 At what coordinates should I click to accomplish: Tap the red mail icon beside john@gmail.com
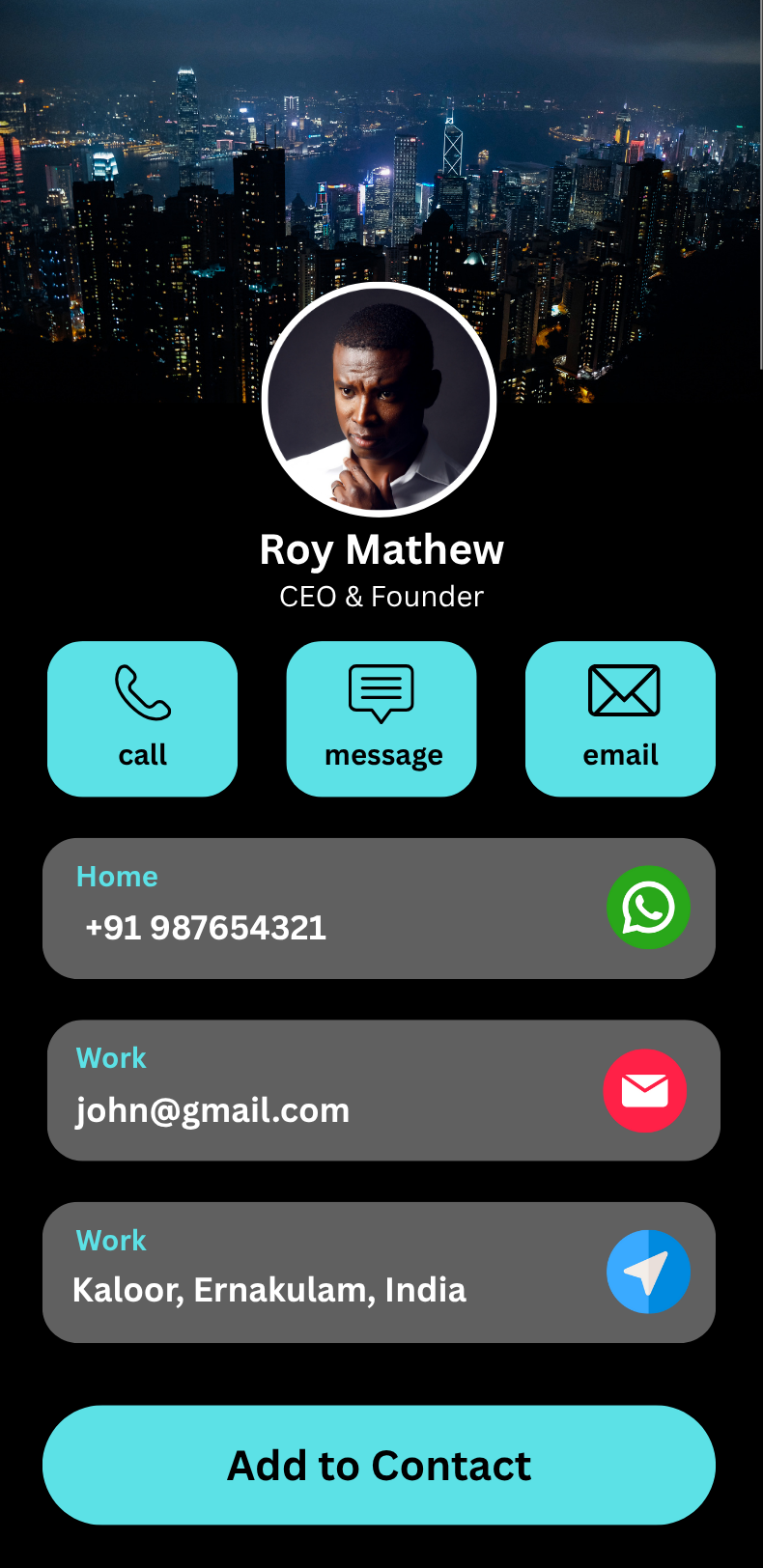click(x=644, y=1090)
